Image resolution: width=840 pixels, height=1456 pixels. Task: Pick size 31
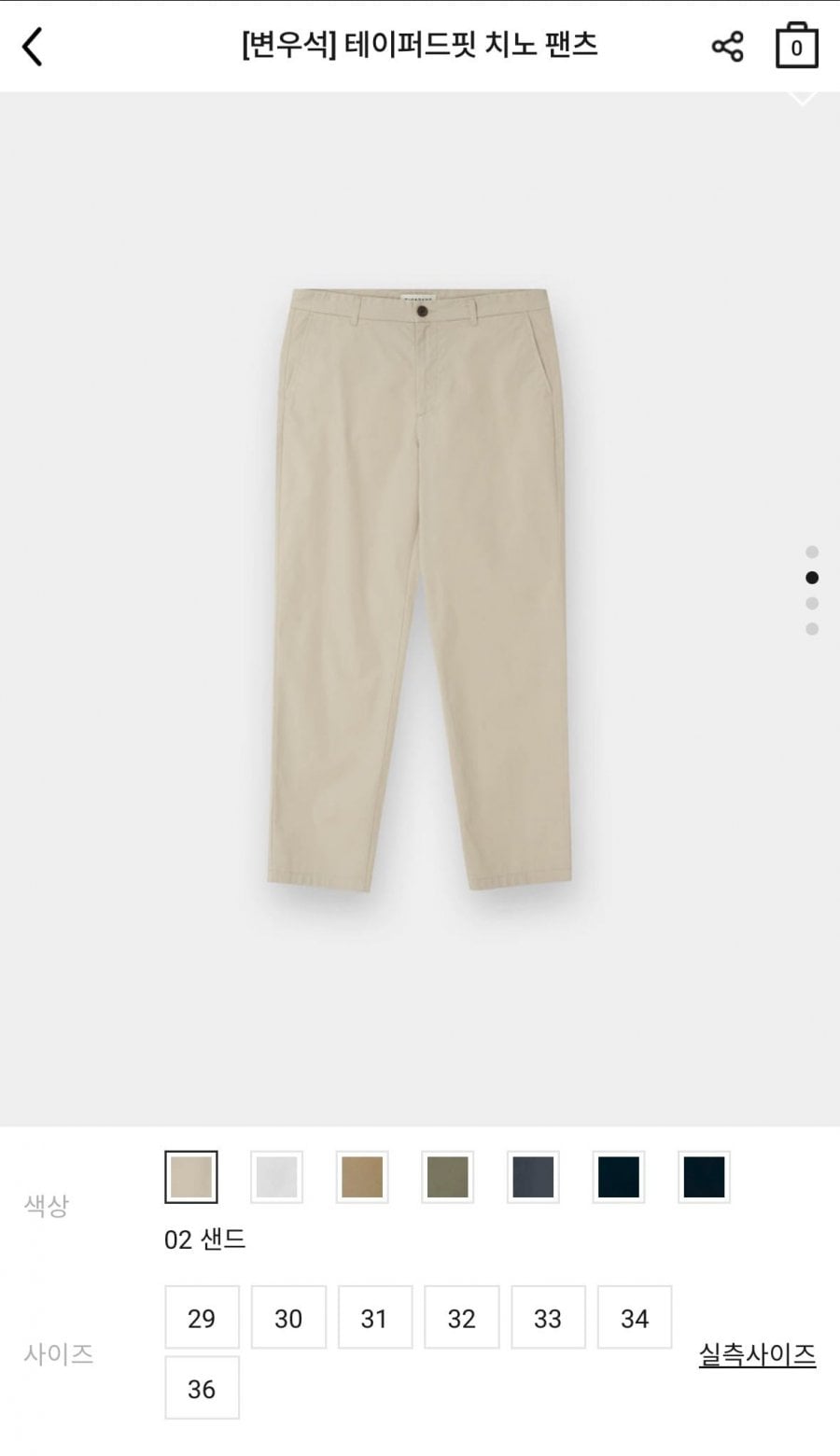click(x=374, y=1318)
